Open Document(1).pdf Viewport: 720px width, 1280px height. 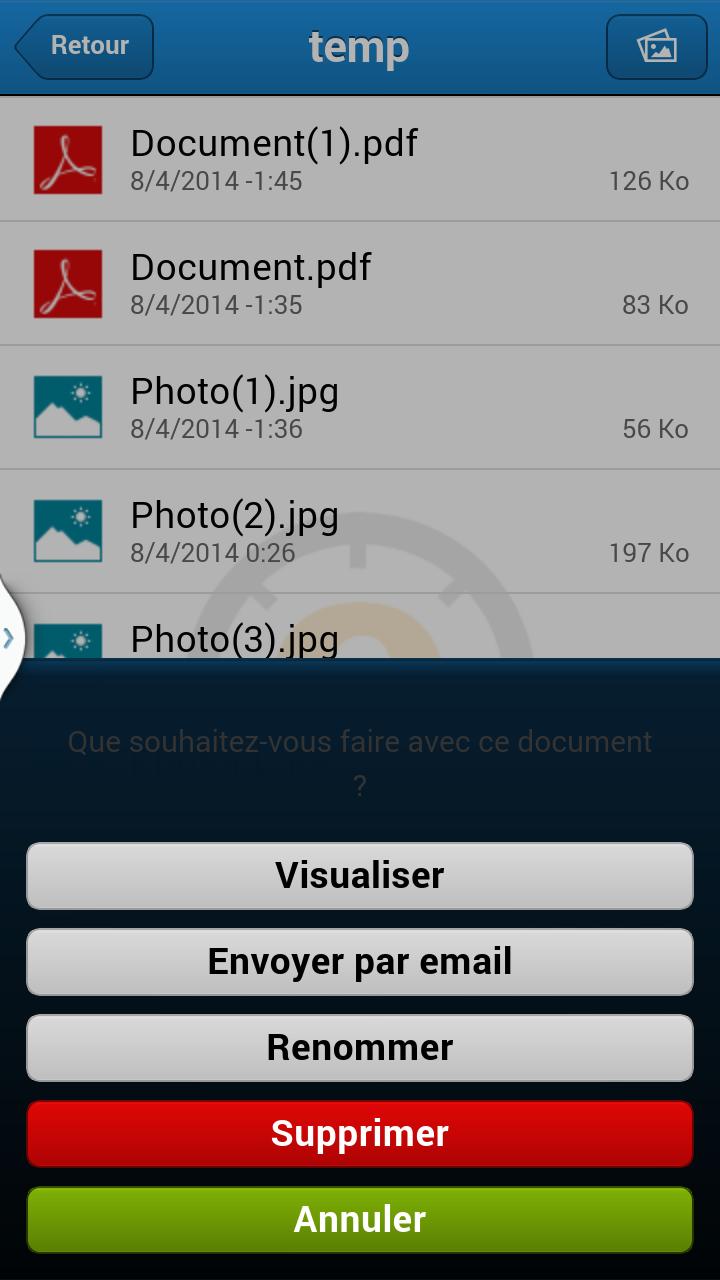(360, 159)
